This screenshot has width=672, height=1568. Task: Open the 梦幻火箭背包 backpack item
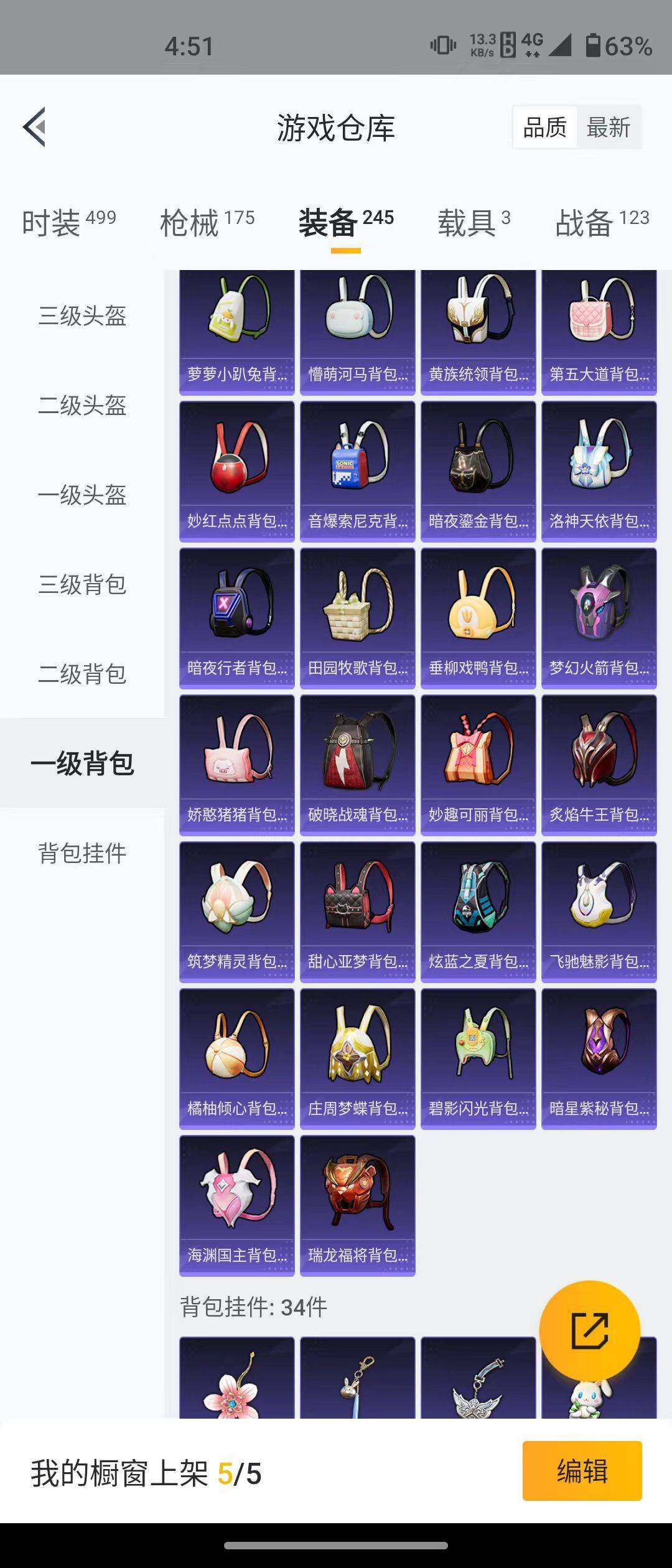(599, 616)
